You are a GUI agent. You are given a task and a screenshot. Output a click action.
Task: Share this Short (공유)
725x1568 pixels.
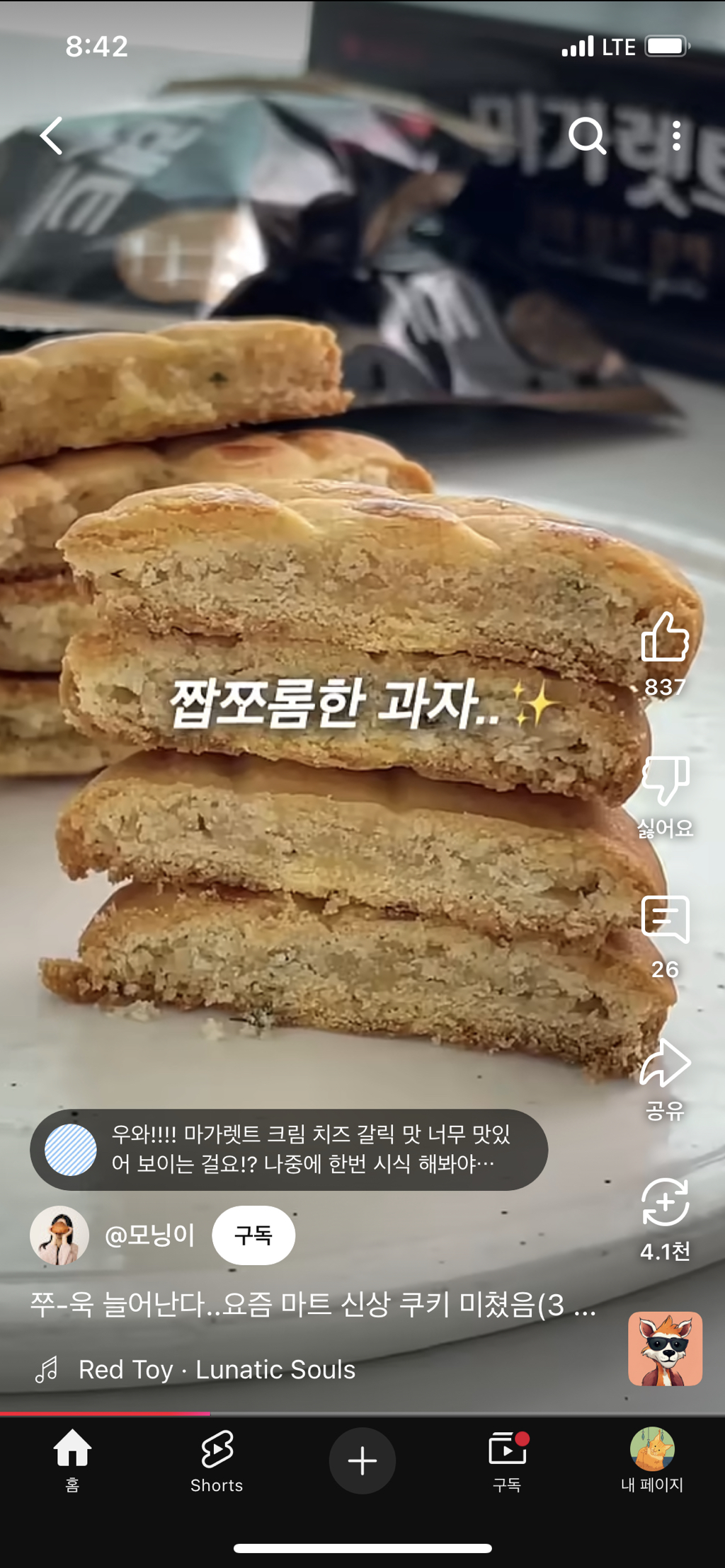point(664,1062)
